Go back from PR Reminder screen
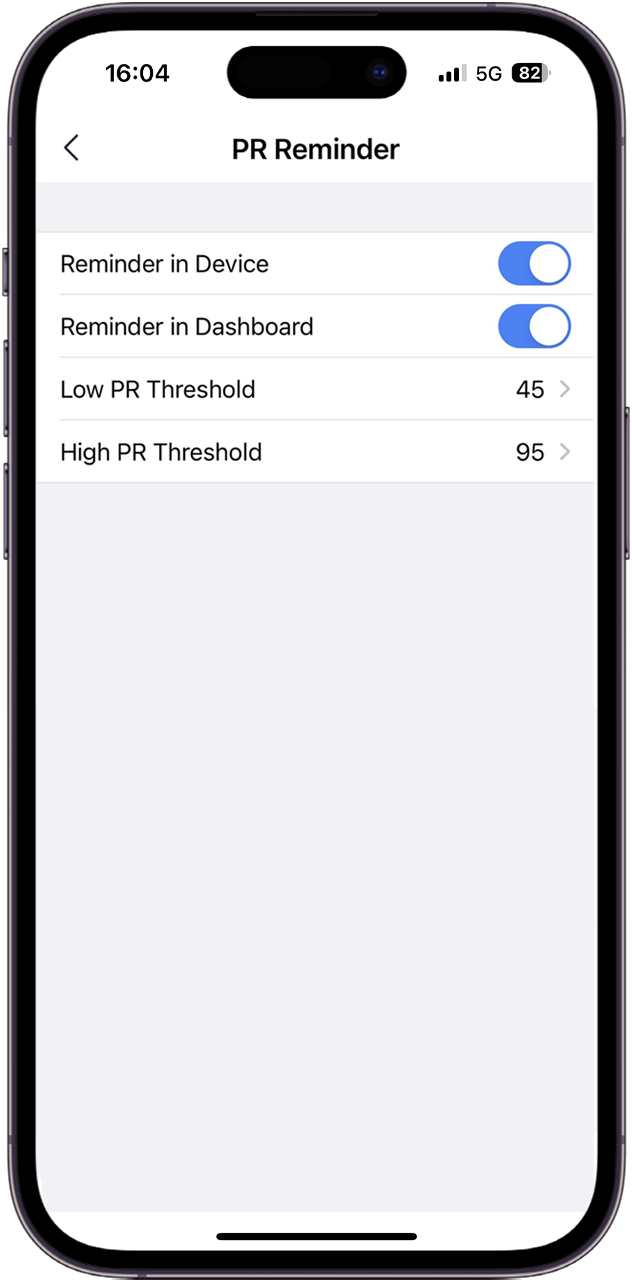The height and width of the screenshot is (1282, 632). click(x=71, y=148)
